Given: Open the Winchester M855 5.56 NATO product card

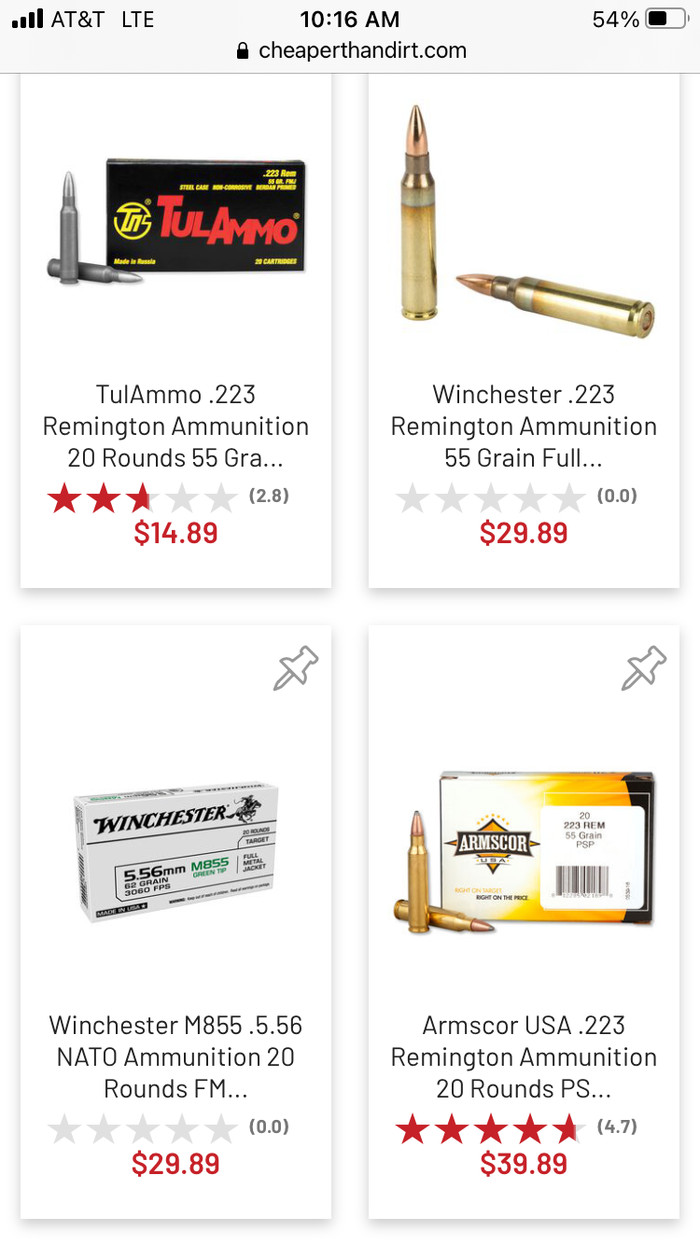Looking at the screenshot, I should pyautogui.click(x=175, y=1056).
